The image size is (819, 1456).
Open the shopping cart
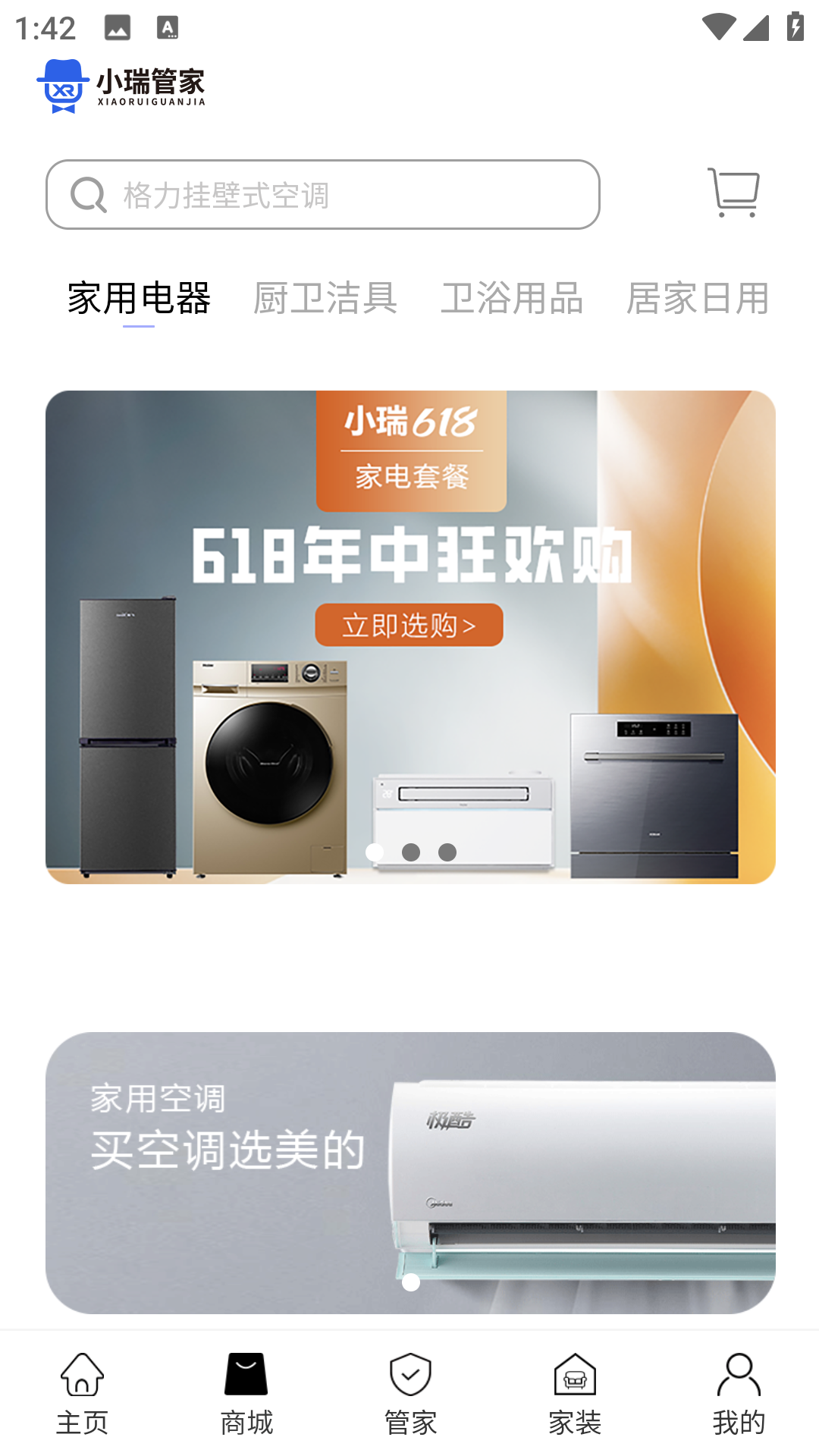coord(733,193)
